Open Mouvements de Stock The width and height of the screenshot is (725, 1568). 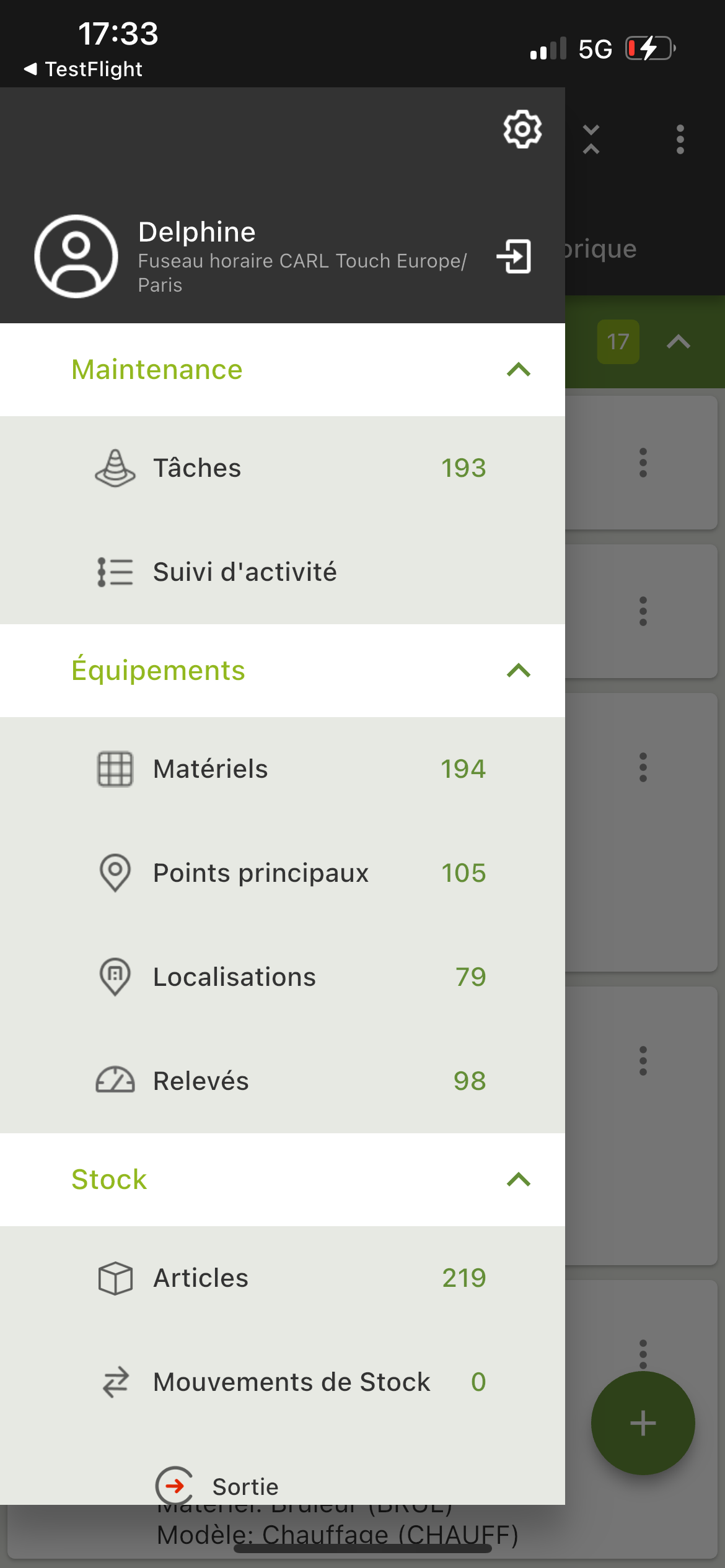click(283, 1382)
